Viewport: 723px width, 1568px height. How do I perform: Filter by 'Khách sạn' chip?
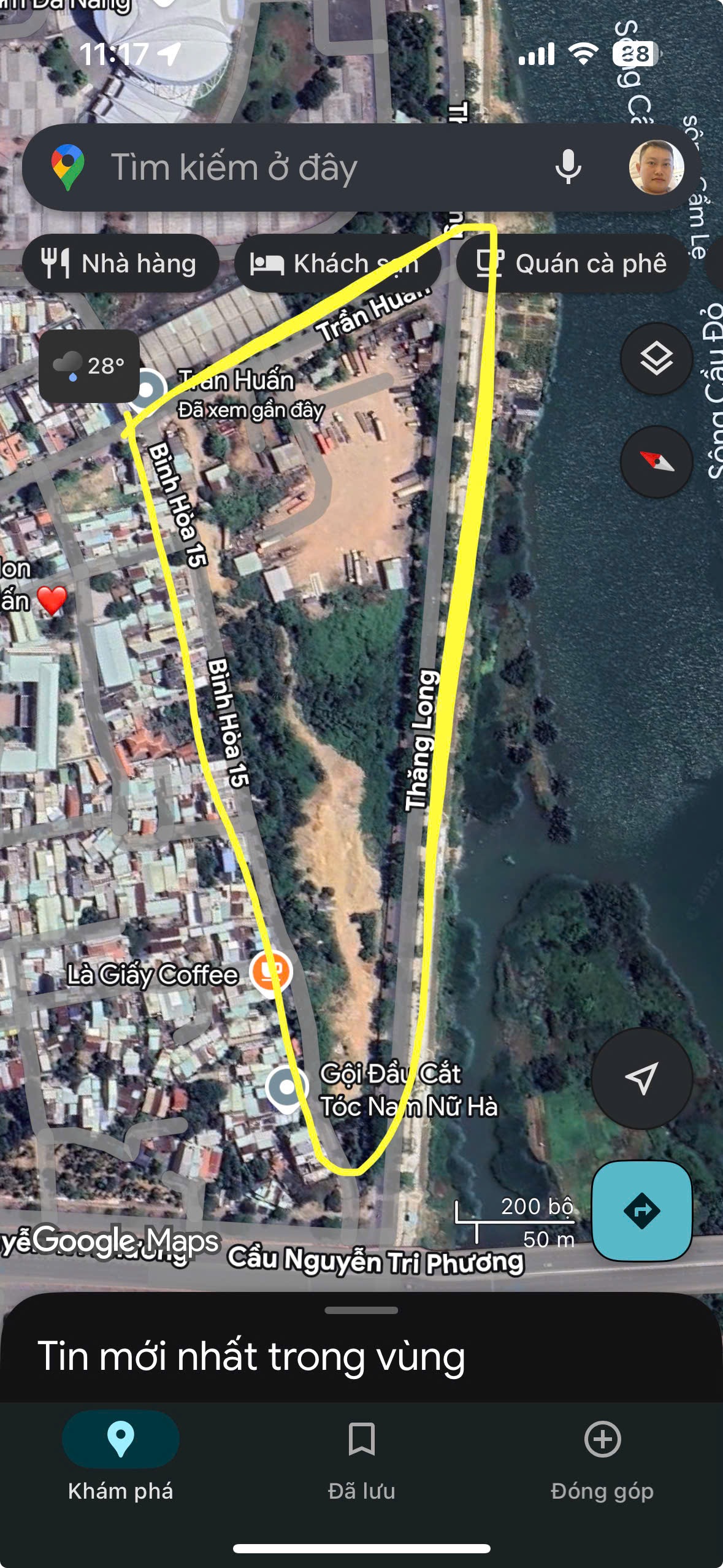336,264
